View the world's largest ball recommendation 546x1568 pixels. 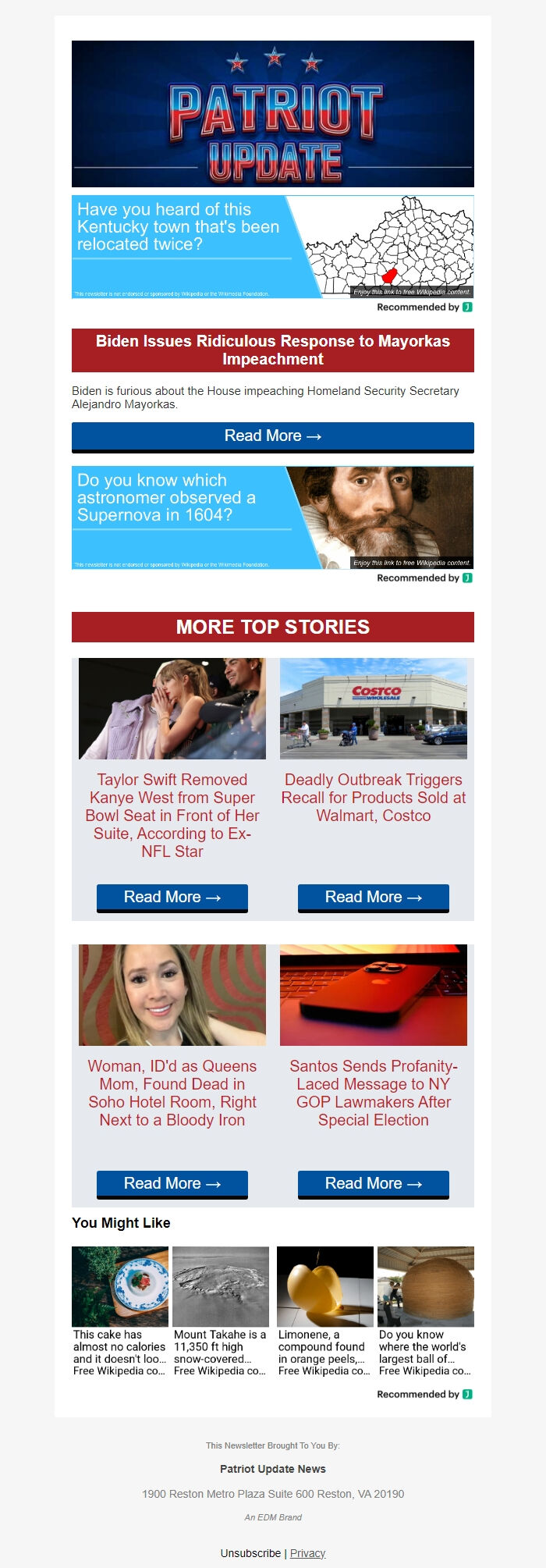(425, 1311)
